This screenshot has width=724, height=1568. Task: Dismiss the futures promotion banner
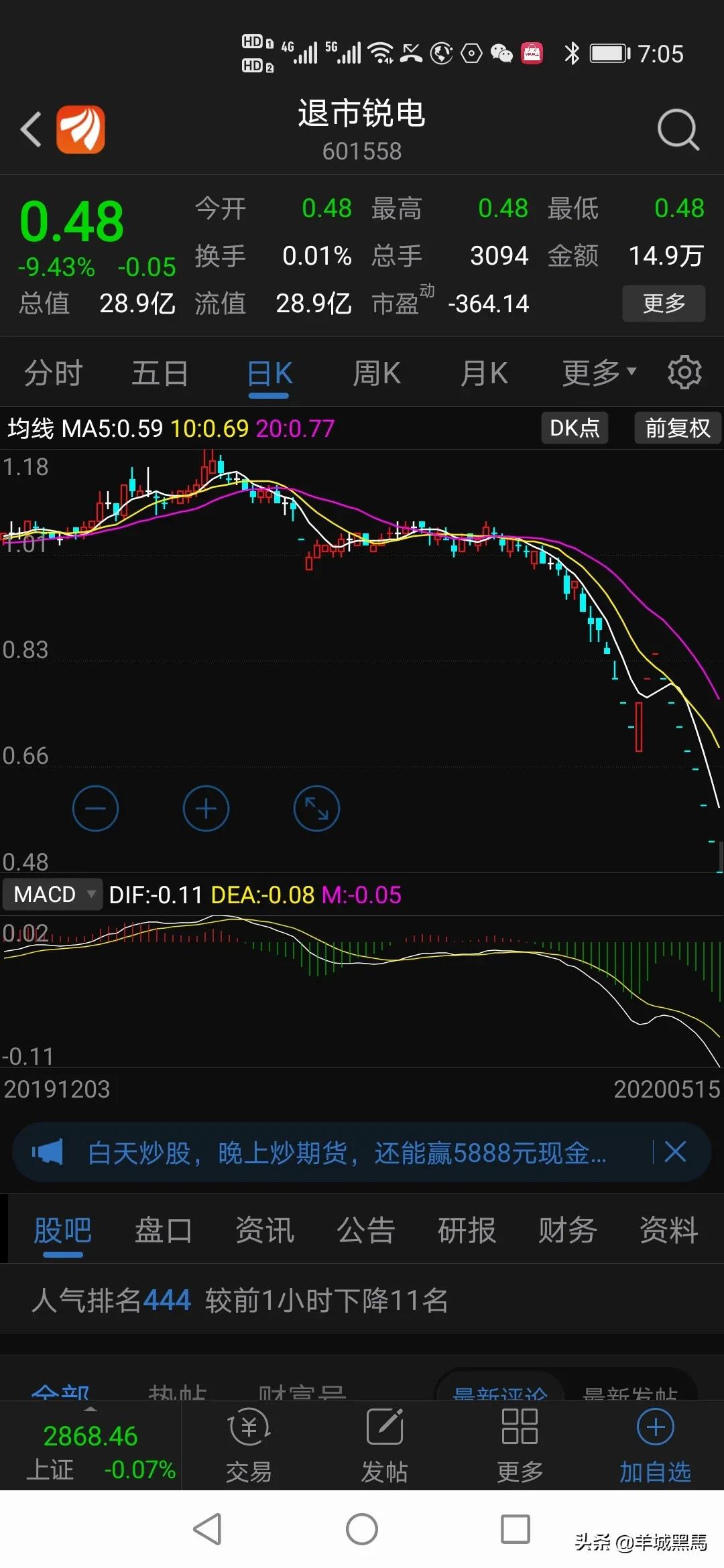675,1152
